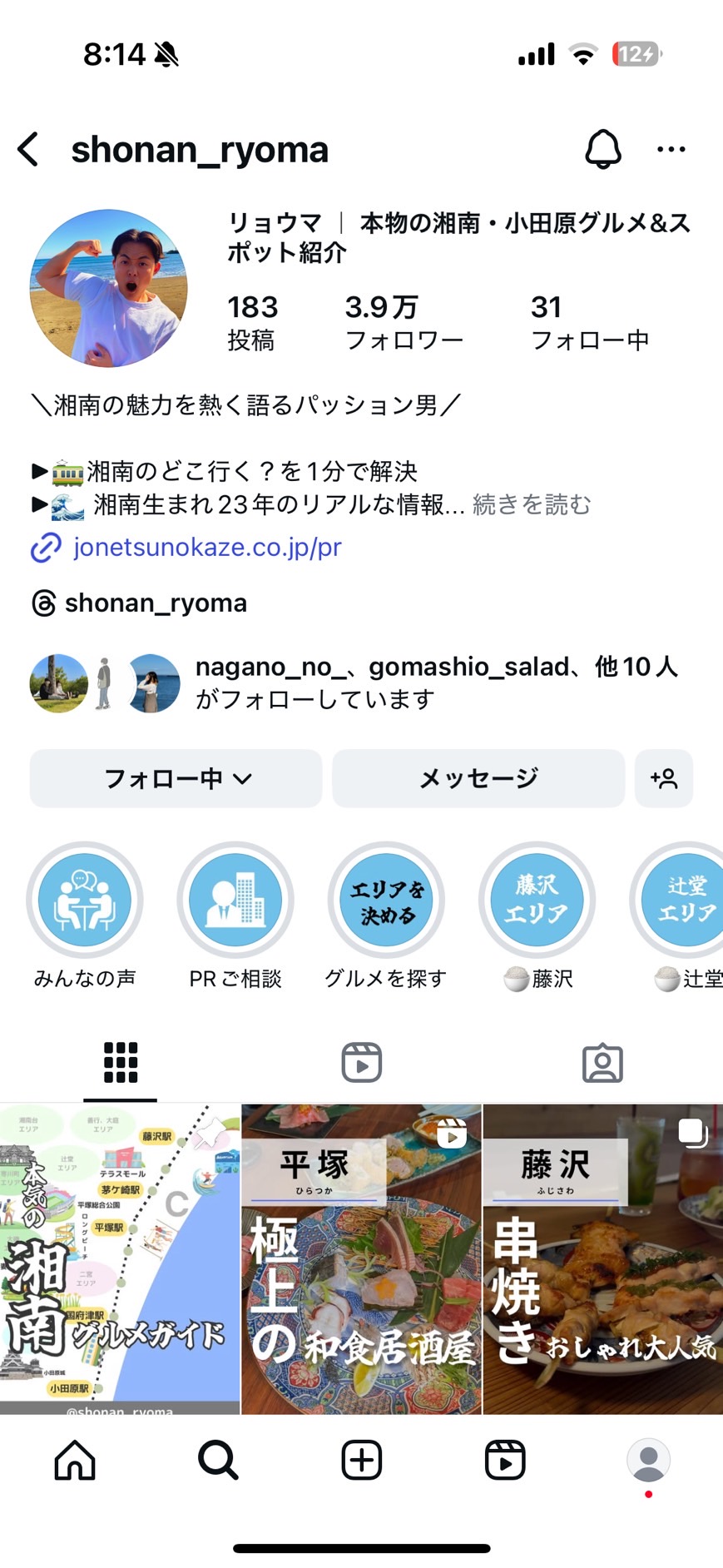View the 3.9万 followers list
This screenshot has width=723, height=1568.
pos(403,323)
